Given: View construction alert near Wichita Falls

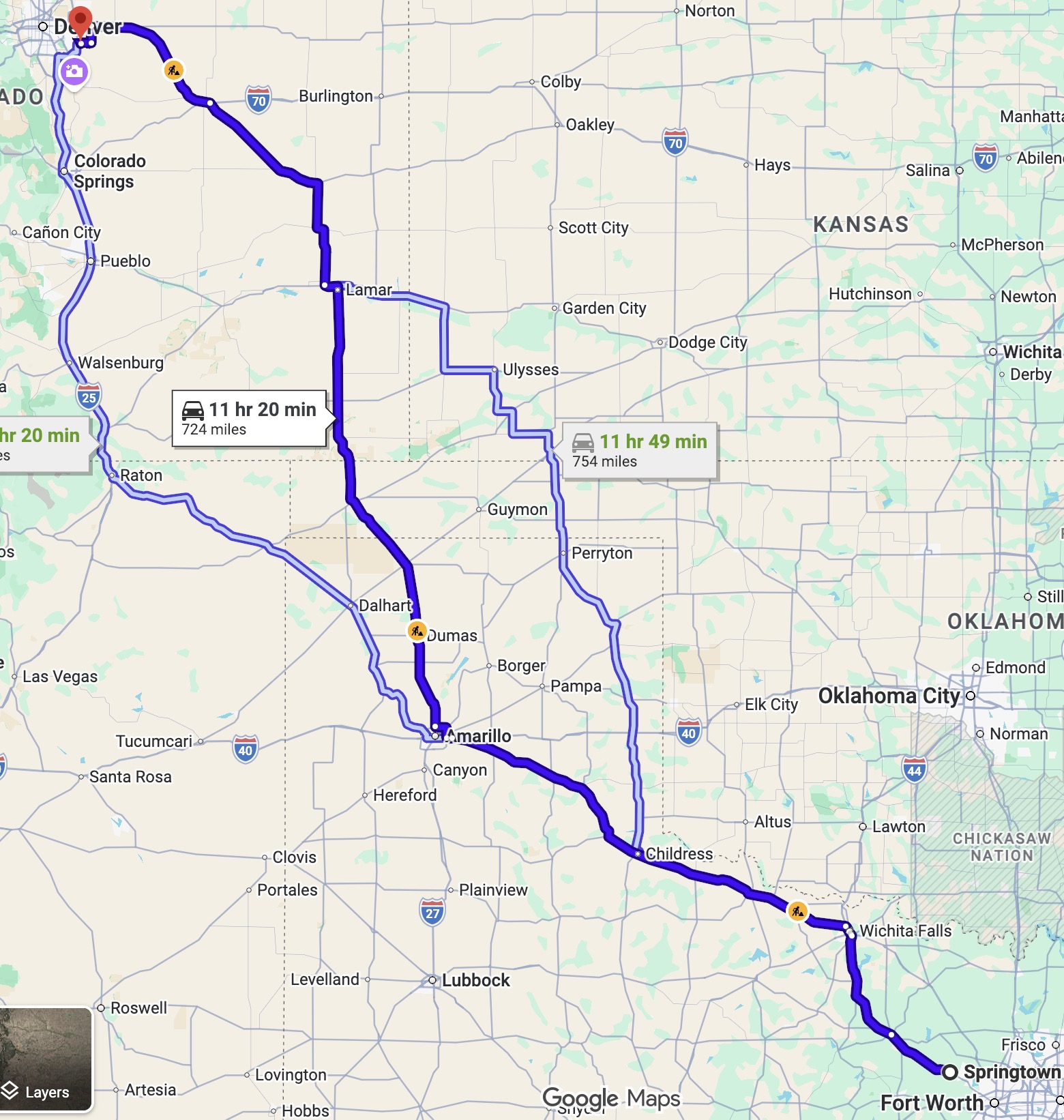Looking at the screenshot, I should tap(797, 911).
